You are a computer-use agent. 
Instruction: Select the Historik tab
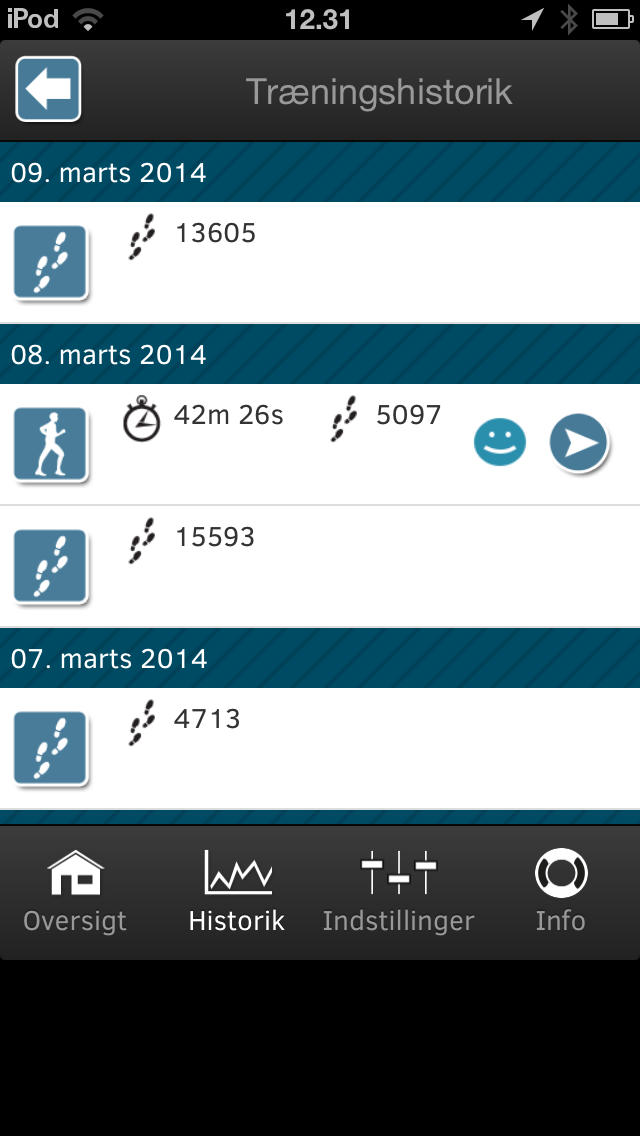click(237, 892)
